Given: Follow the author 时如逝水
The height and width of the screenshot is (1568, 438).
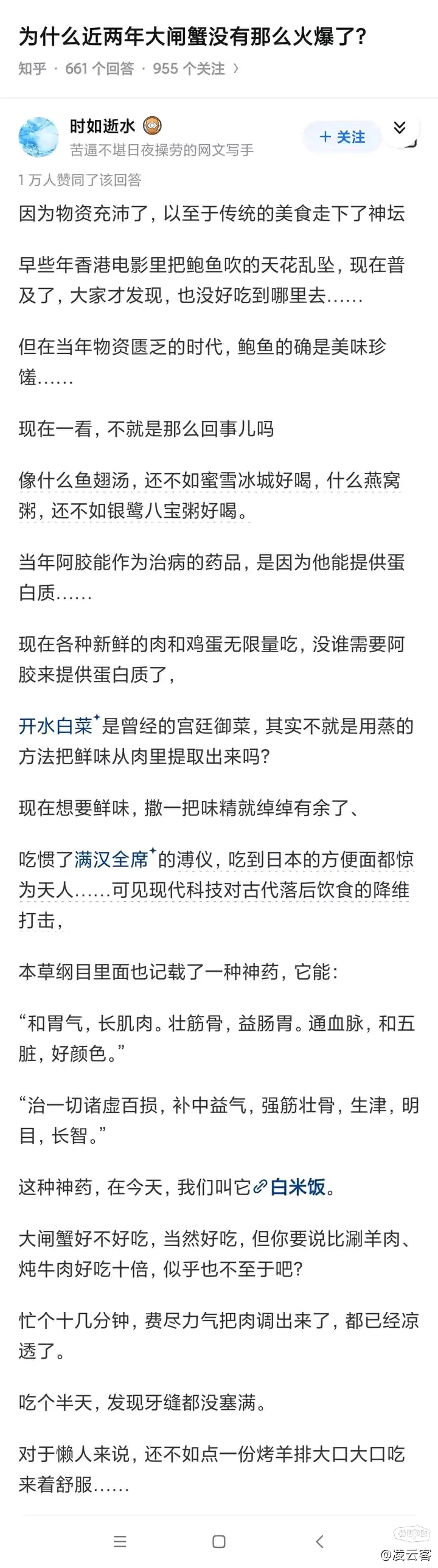Looking at the screenshot, I should point(342,137).
